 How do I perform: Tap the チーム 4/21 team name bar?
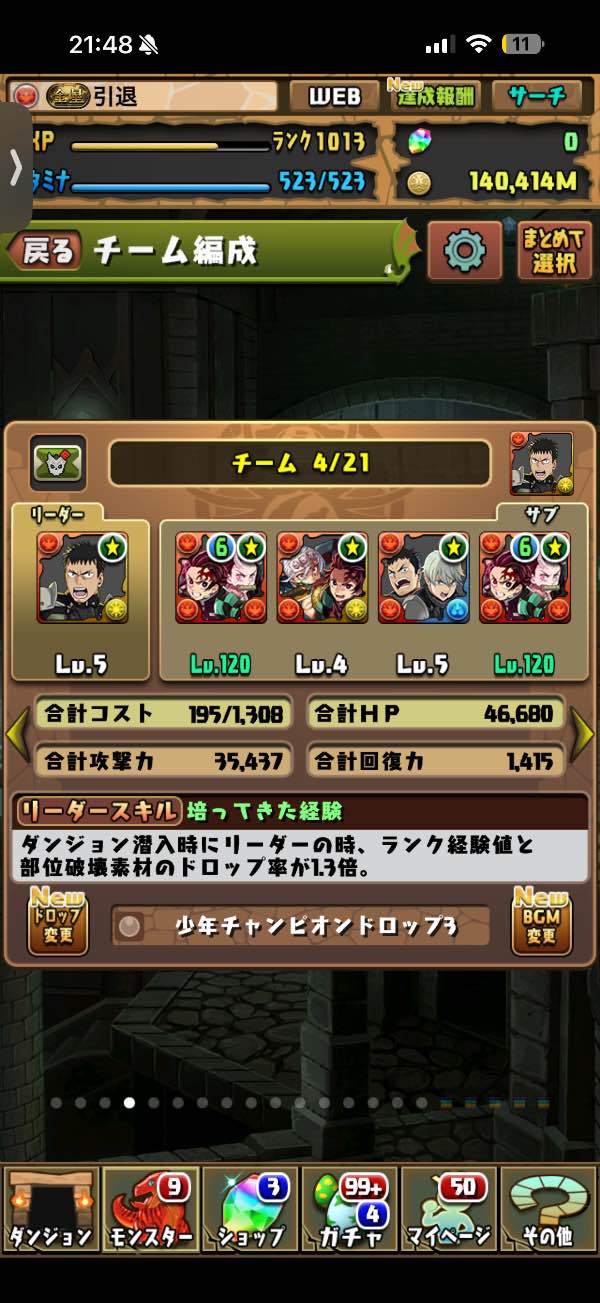point(300,463)
